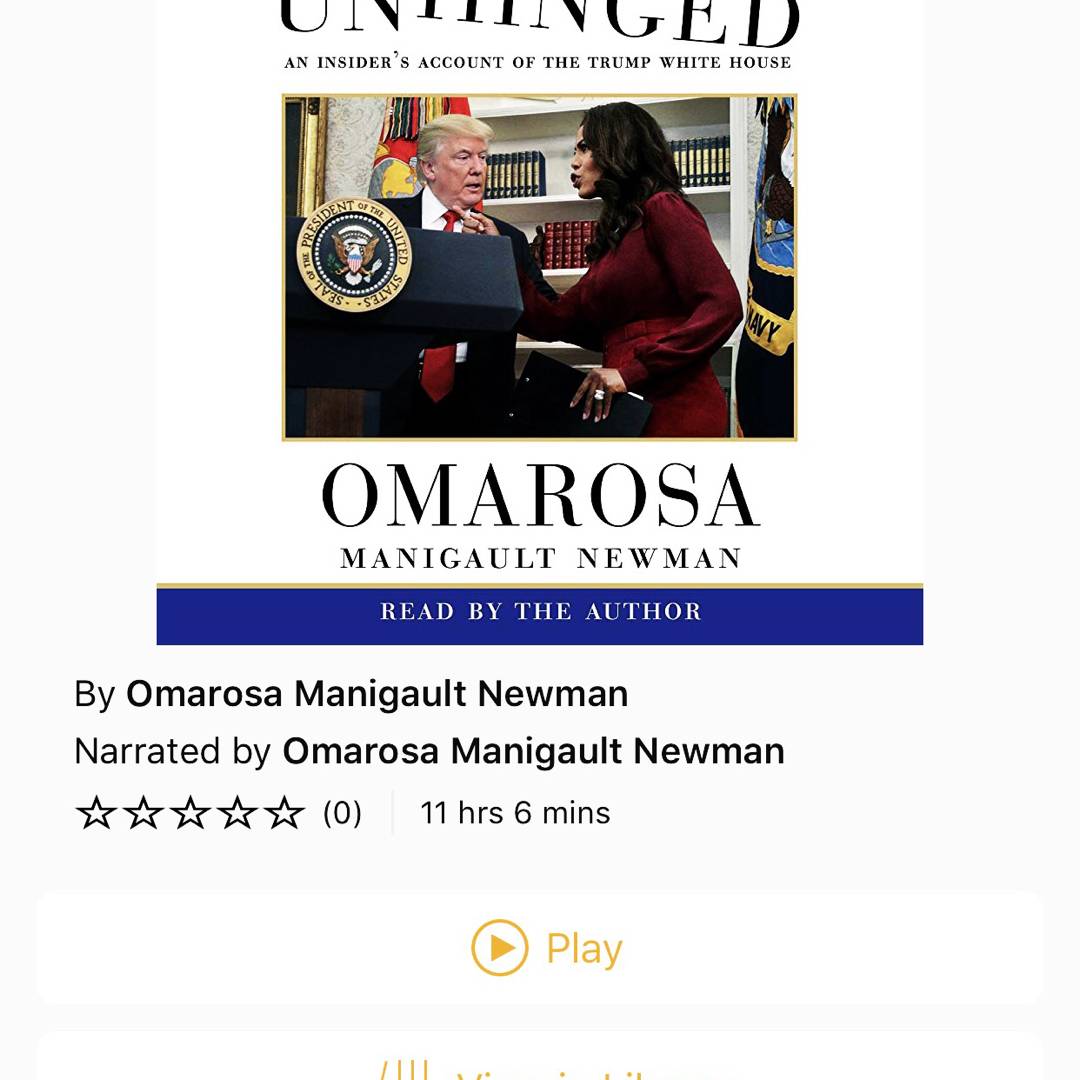Play the Unhinged audiobook
Viewport: 1080px width, 1080px height.
[546, 948]
